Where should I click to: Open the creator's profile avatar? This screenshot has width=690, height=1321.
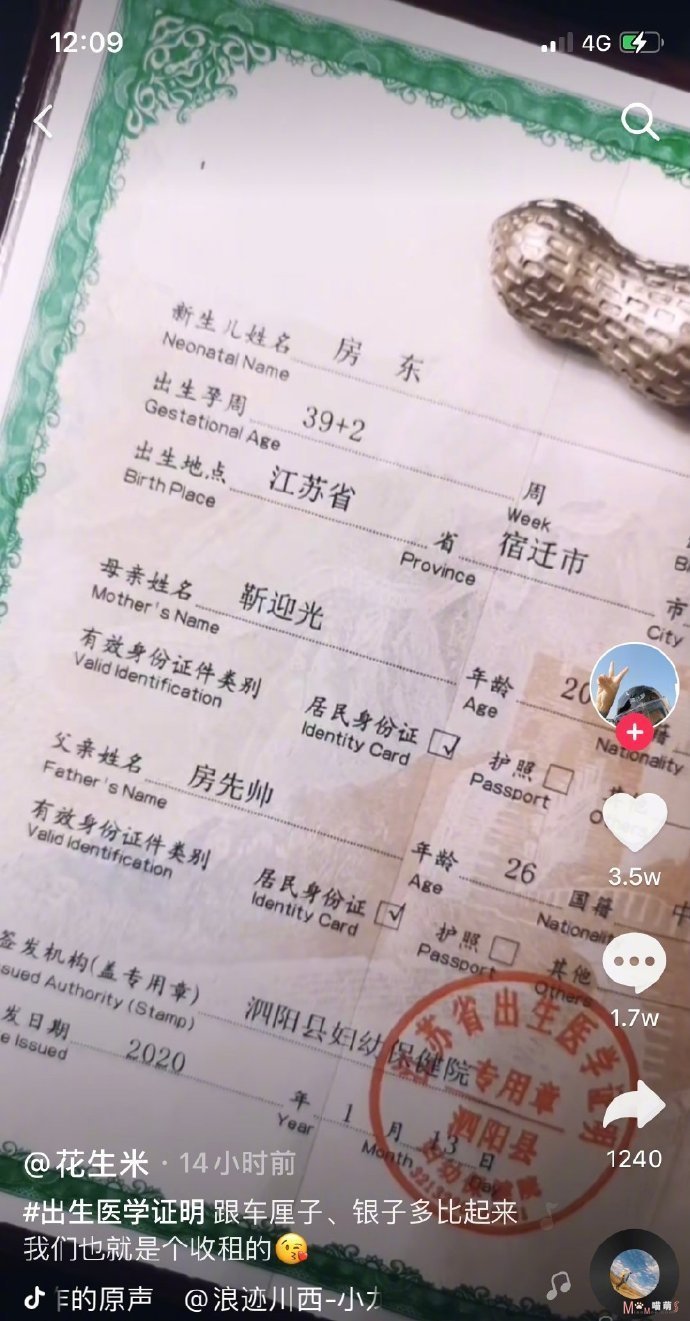pyautogui.click(x=634, y=683)
